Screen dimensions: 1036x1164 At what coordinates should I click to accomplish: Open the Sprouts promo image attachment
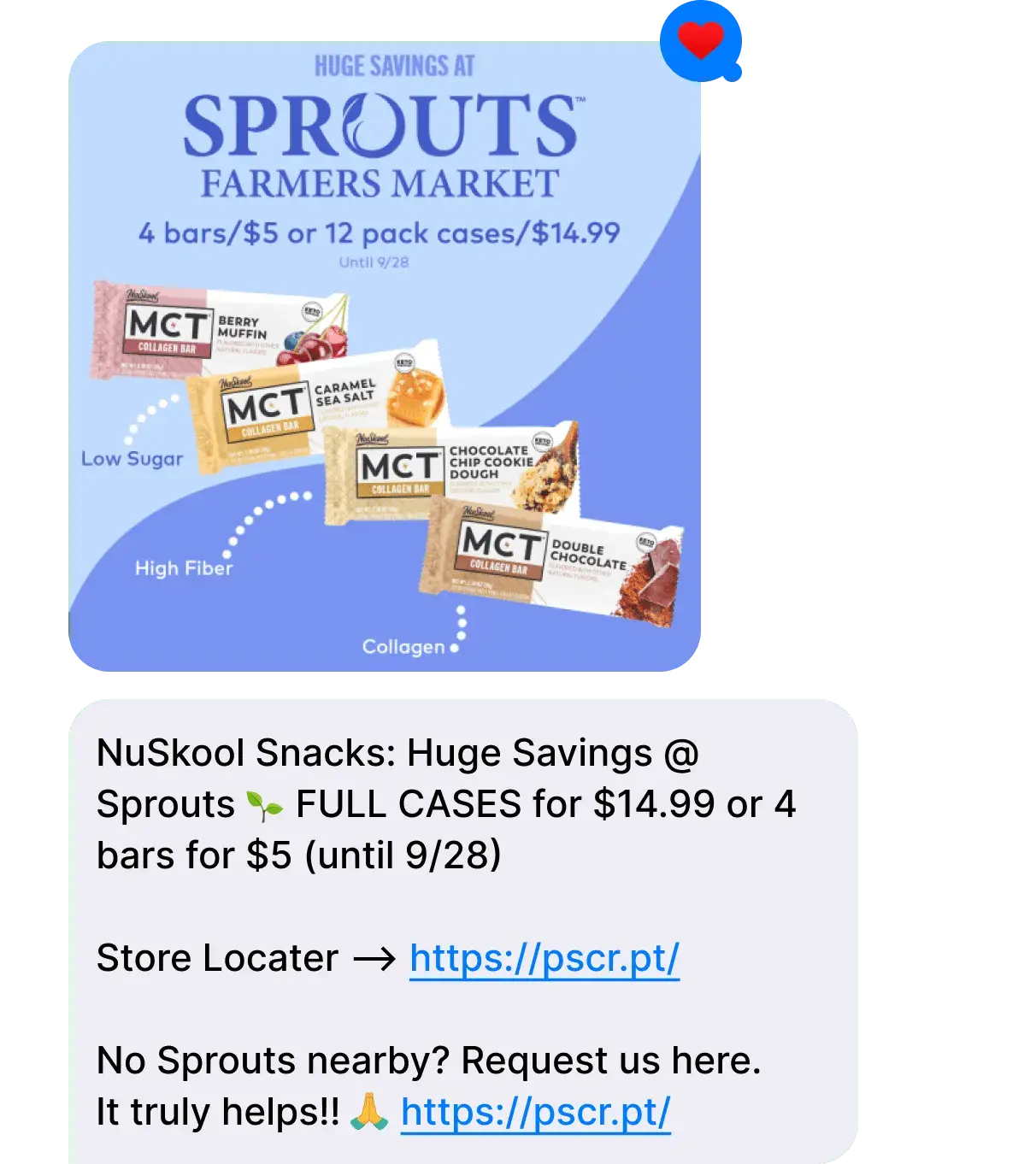385,359
